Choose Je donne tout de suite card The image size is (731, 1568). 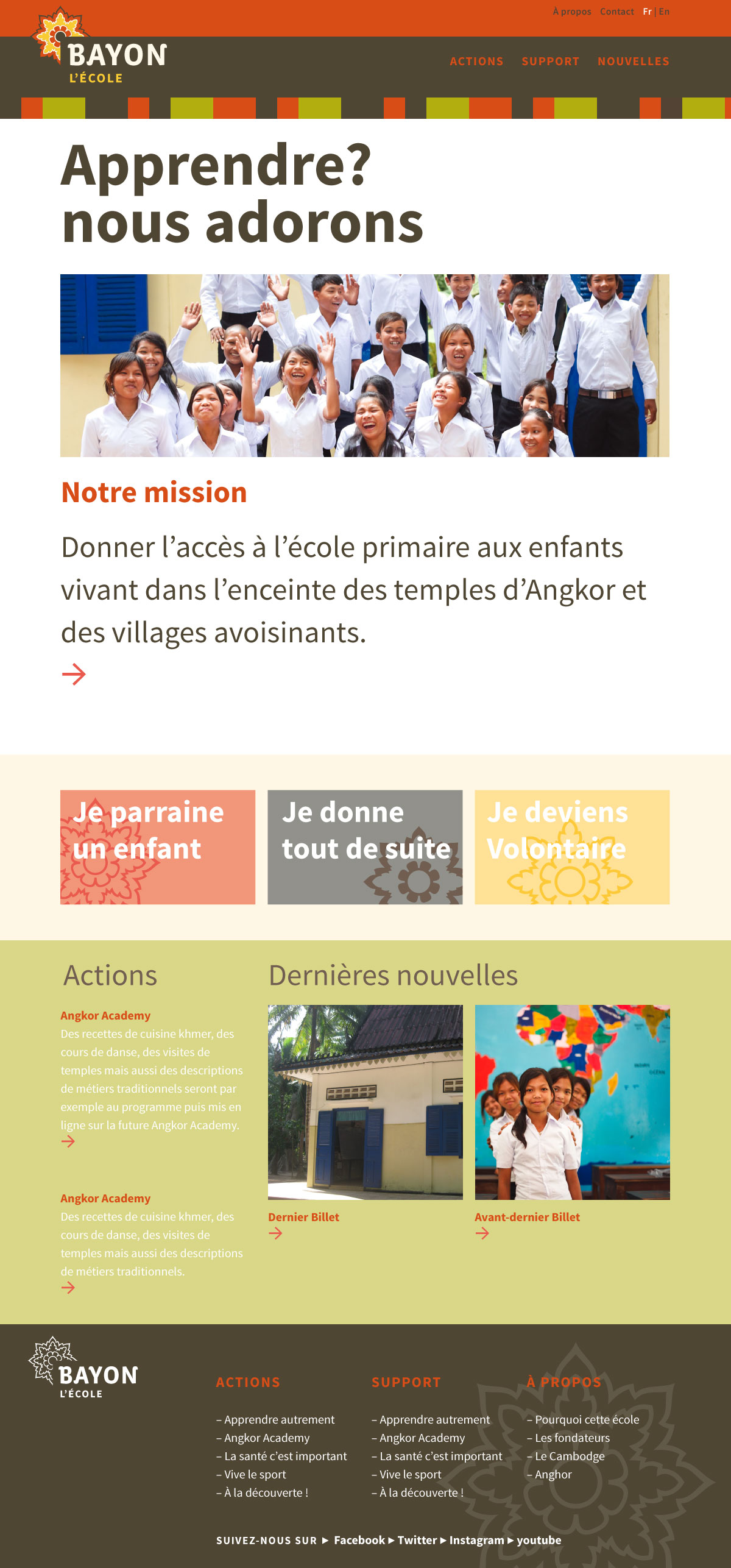365,847
